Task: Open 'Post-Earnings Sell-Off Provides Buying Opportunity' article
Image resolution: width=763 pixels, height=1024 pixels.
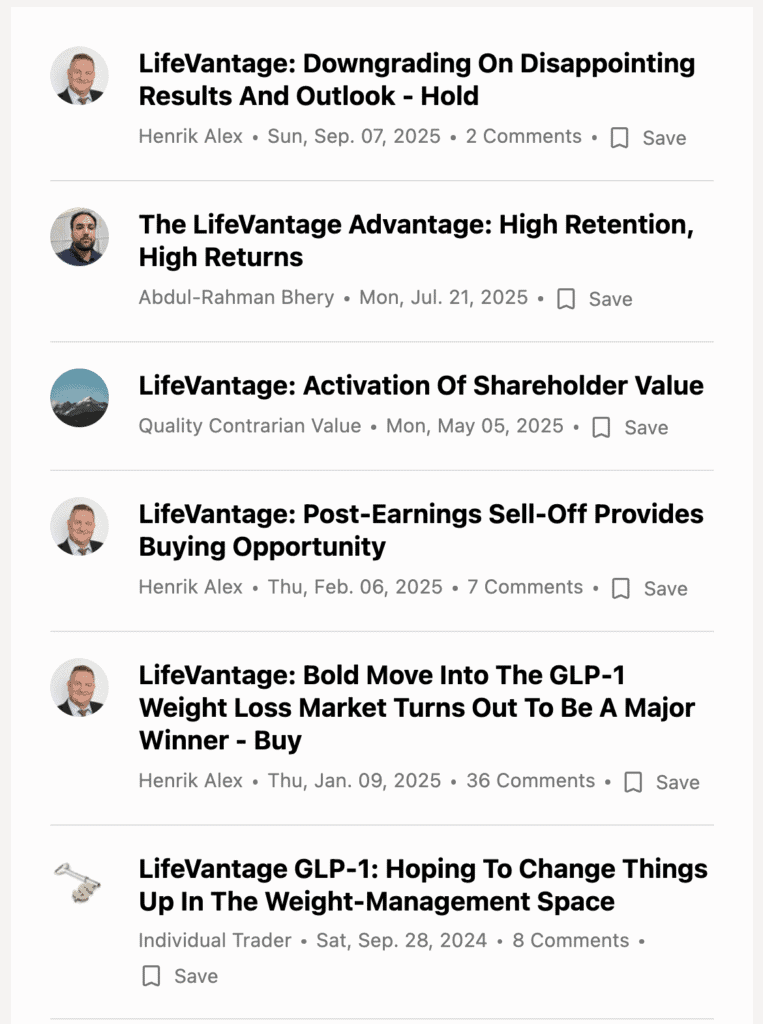Action: pos(421,530)
